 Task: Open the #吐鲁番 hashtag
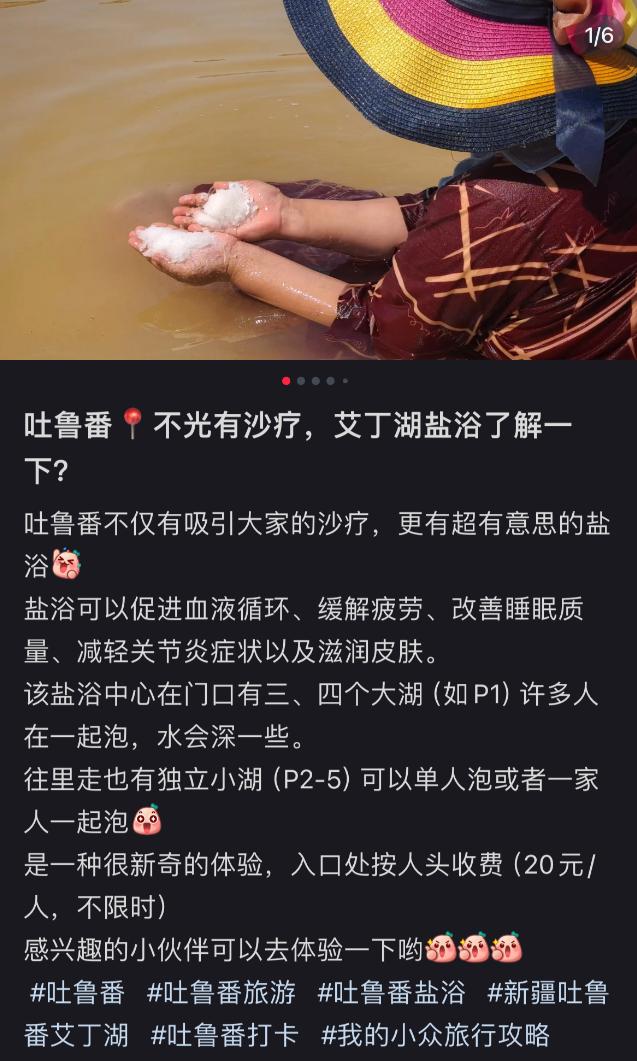coord(77,992)
